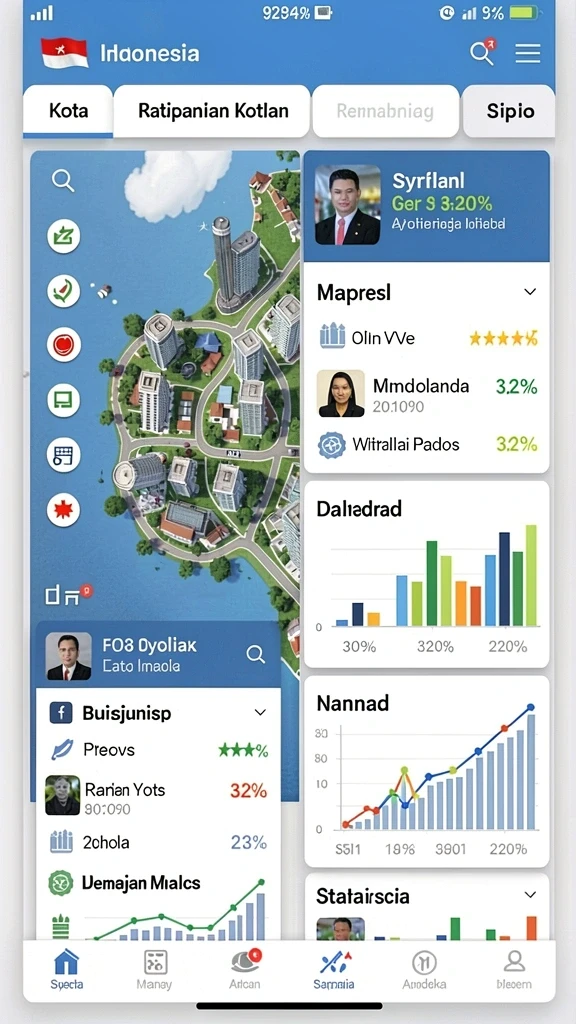Viewport: 576px width, 1024px height.
Task: Switch to the Kota tab
Action: pyautogui.click(x=68, y=110)
